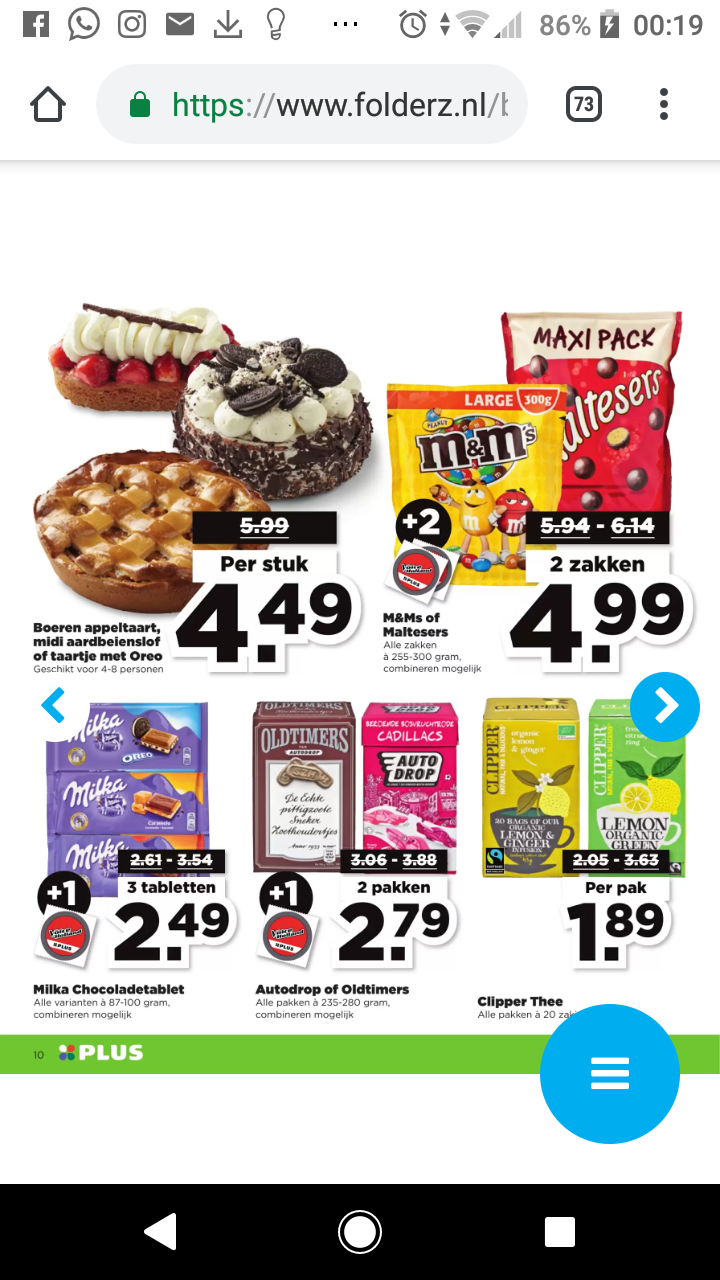Tap the system back button
Screen dimensions: 720x1280
pyautogui.click(x=161, y=1232)
